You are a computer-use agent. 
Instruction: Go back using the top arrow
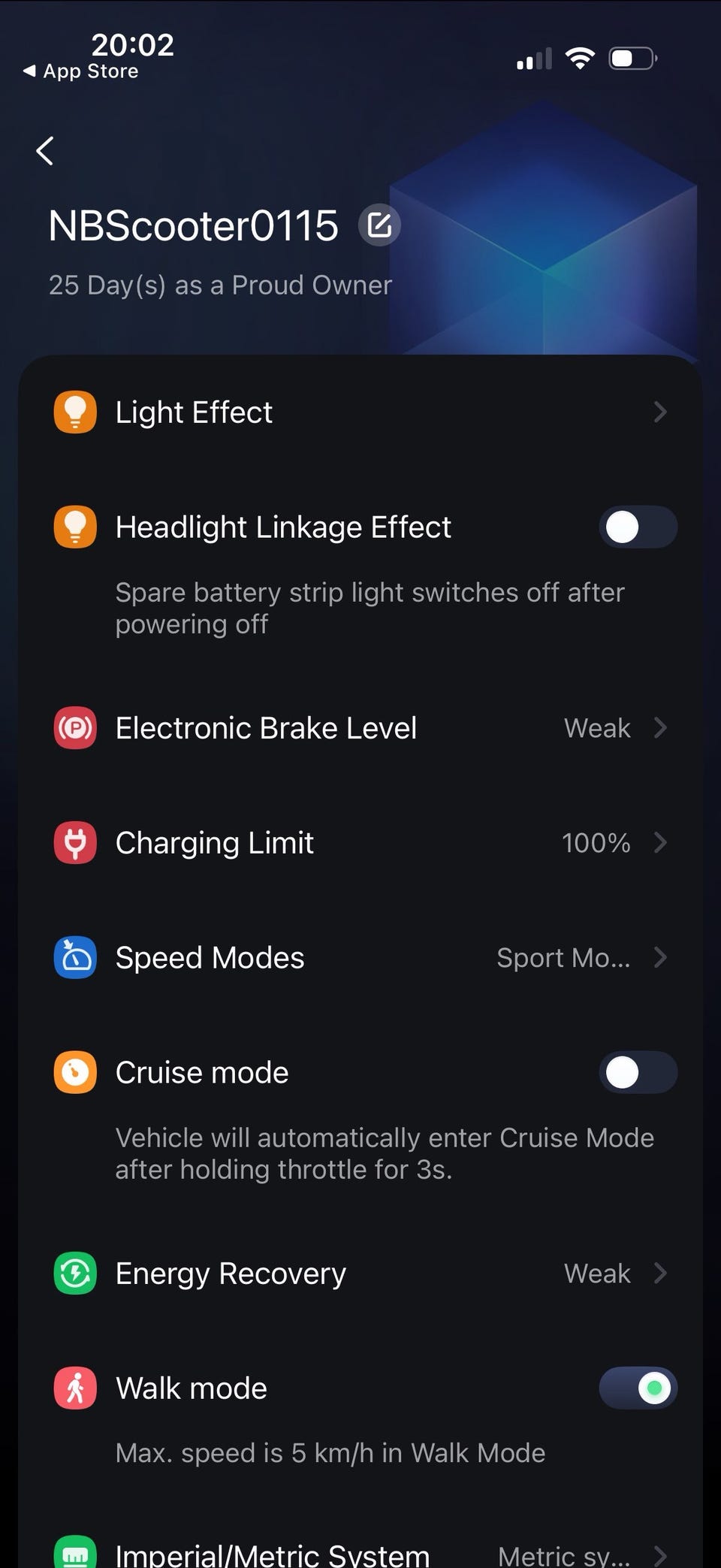(x=45, y=151)
